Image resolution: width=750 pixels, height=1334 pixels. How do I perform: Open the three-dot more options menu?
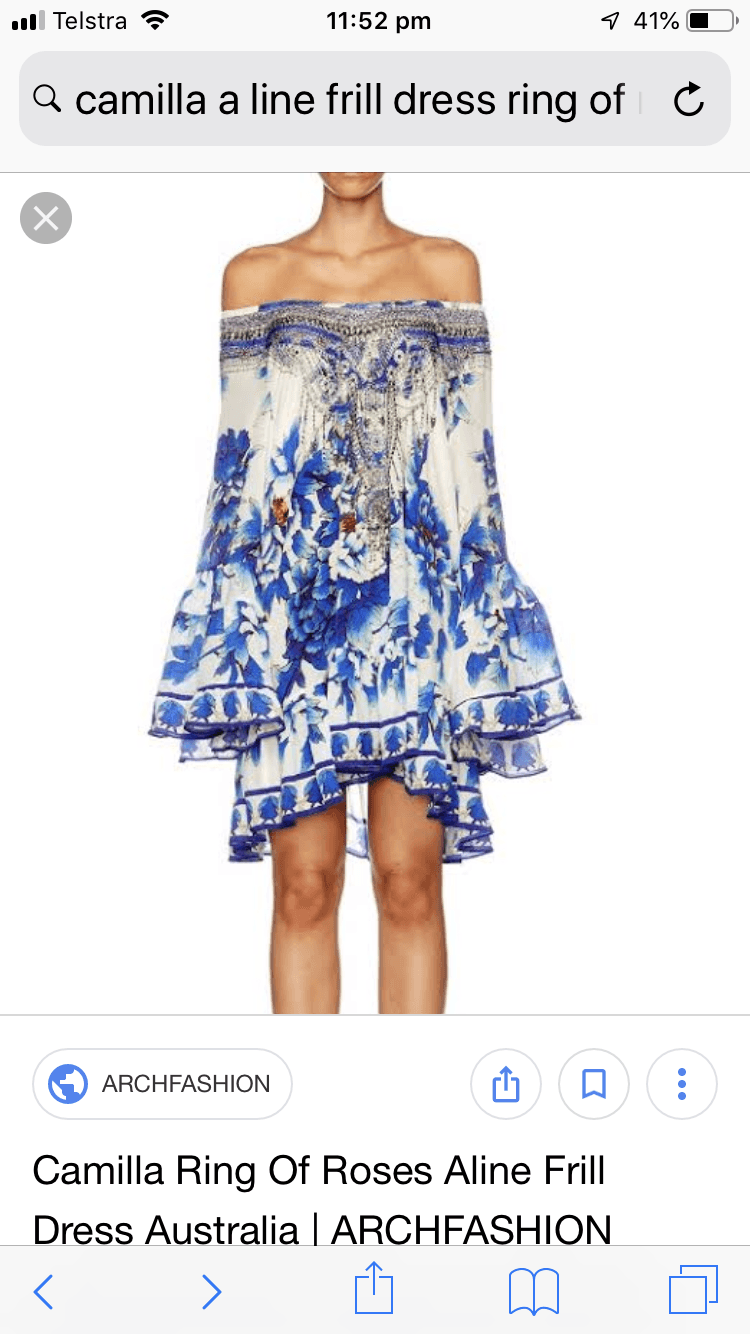point(682,1084)
